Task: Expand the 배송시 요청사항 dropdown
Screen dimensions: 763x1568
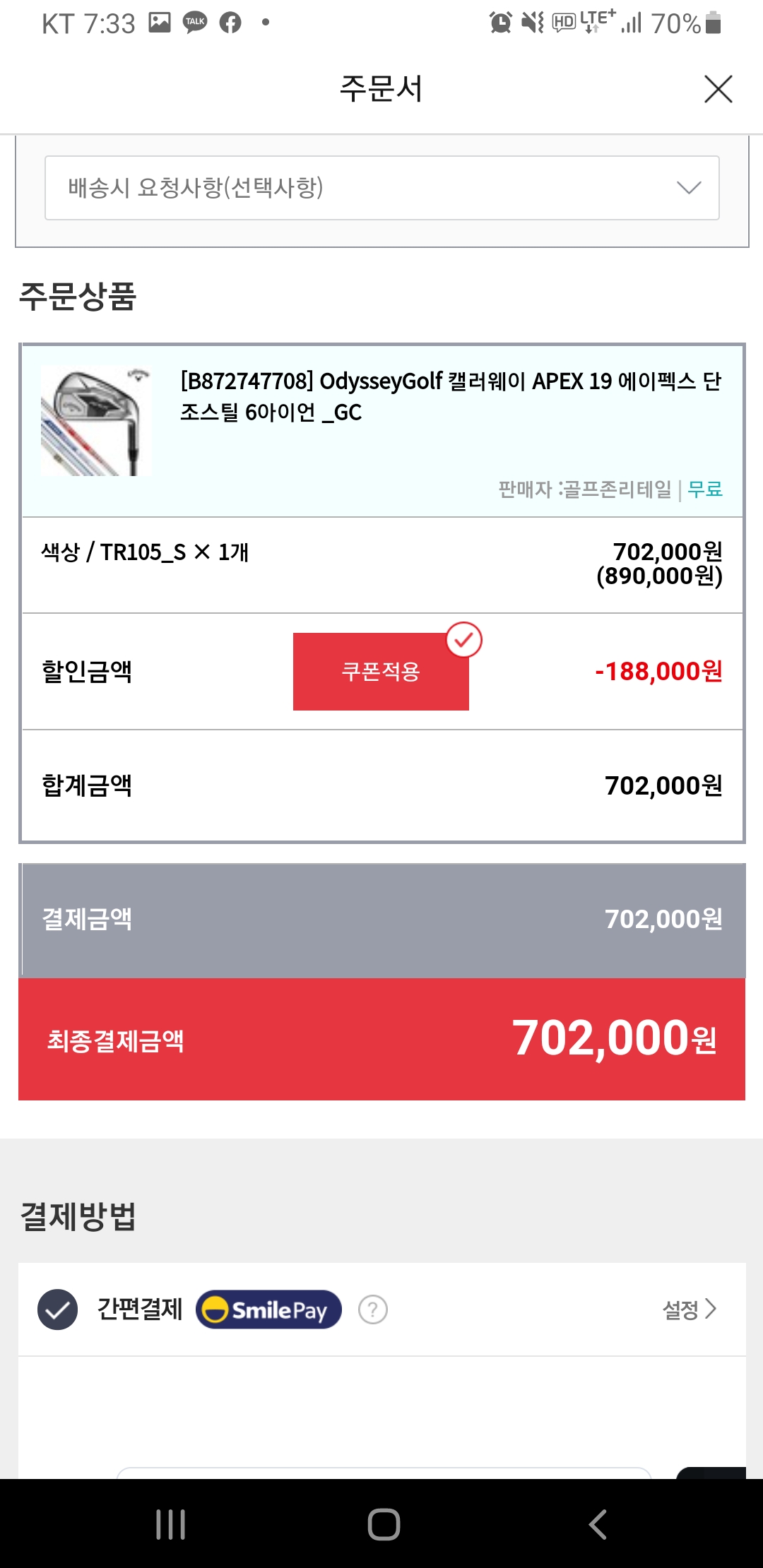Action: [381, 188]
